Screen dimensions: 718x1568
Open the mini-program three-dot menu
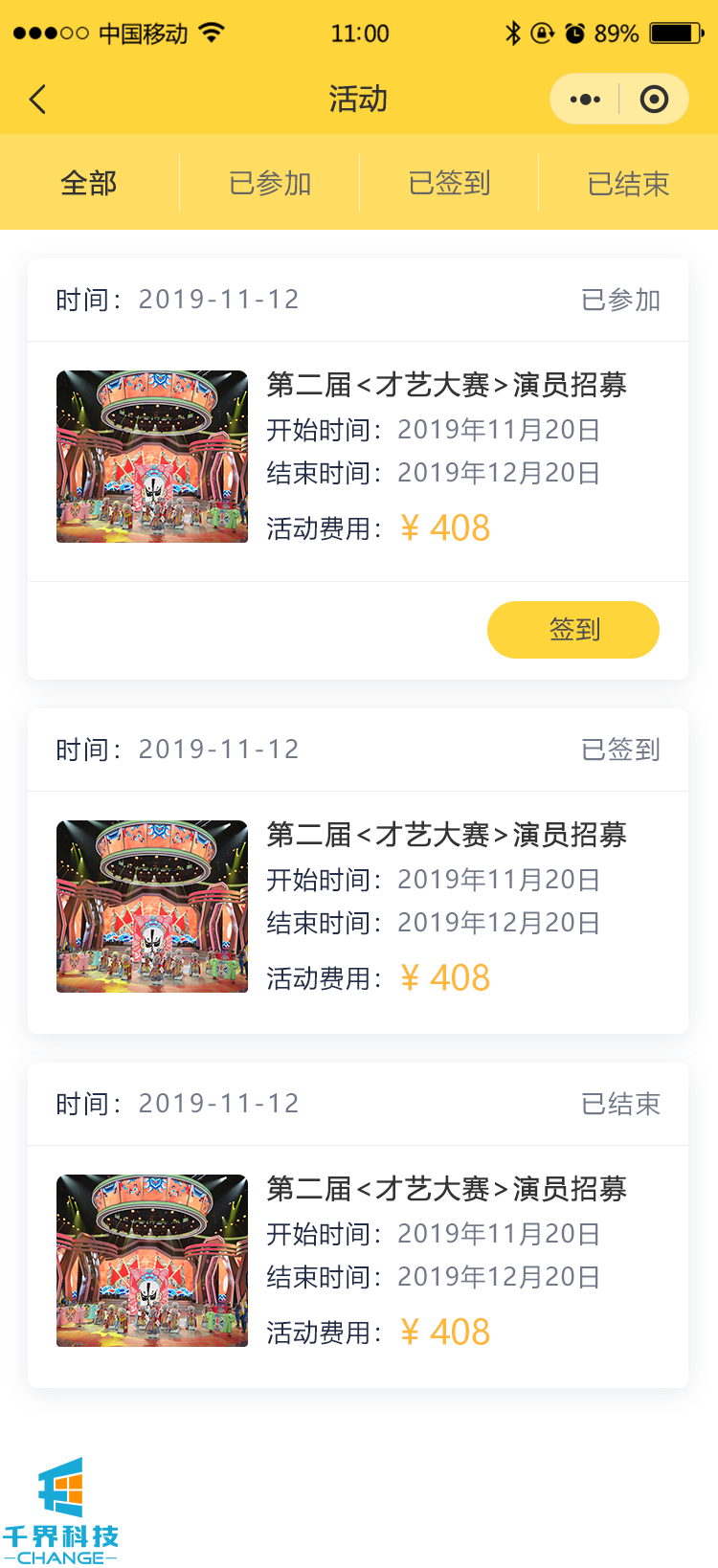[585, 100]
